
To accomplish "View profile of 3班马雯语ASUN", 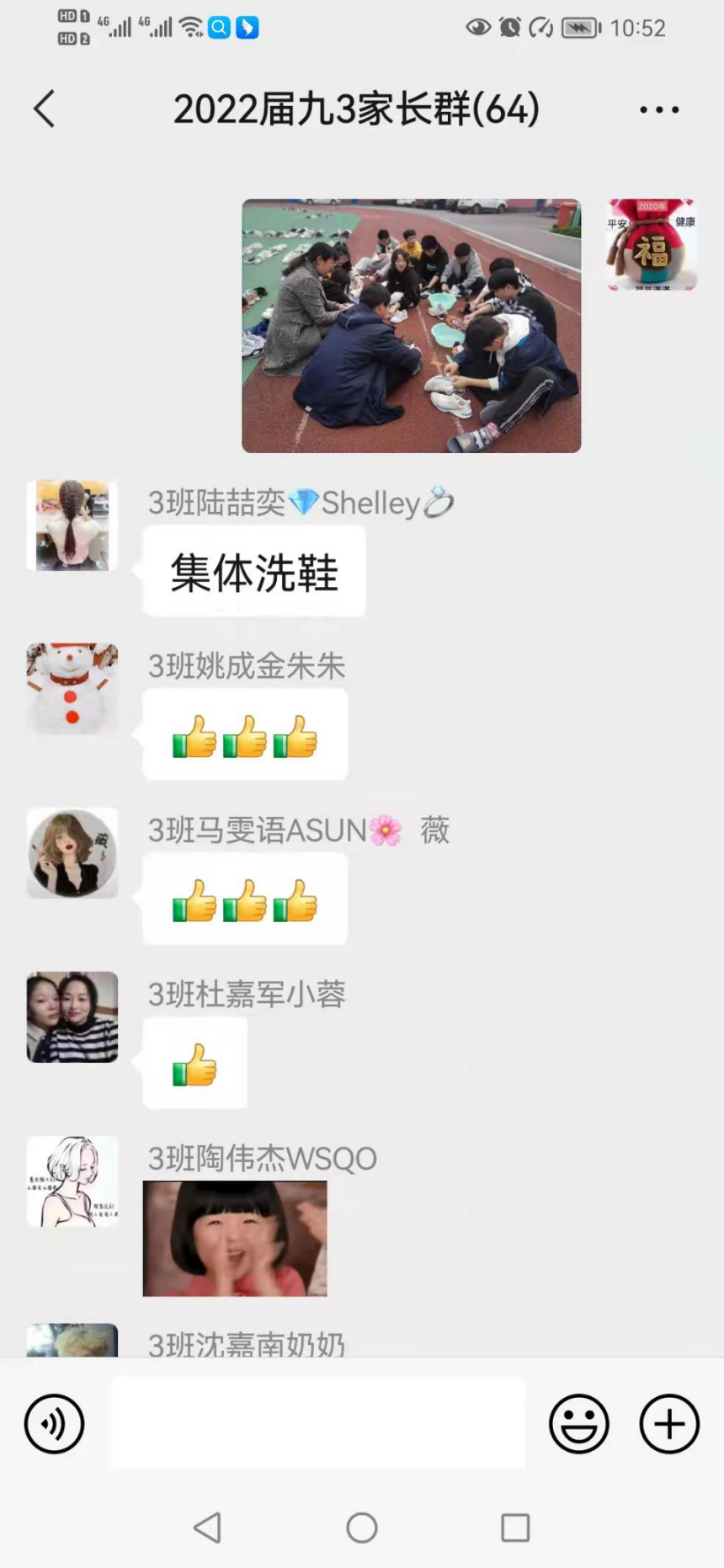I will 72,853.
